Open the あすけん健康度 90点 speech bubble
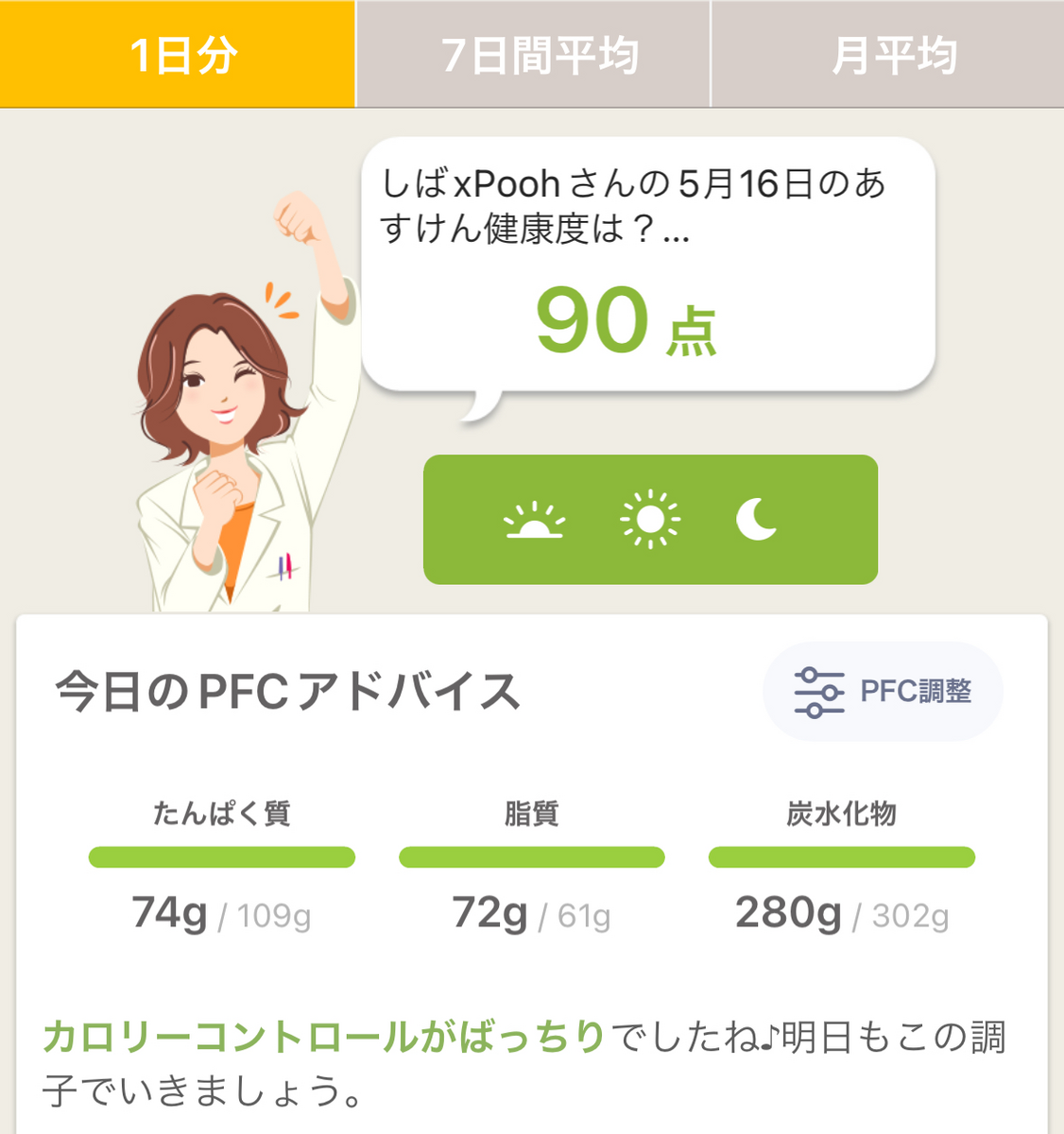The height and width of the screenshot is (1134, 1064). coord(648,269)
